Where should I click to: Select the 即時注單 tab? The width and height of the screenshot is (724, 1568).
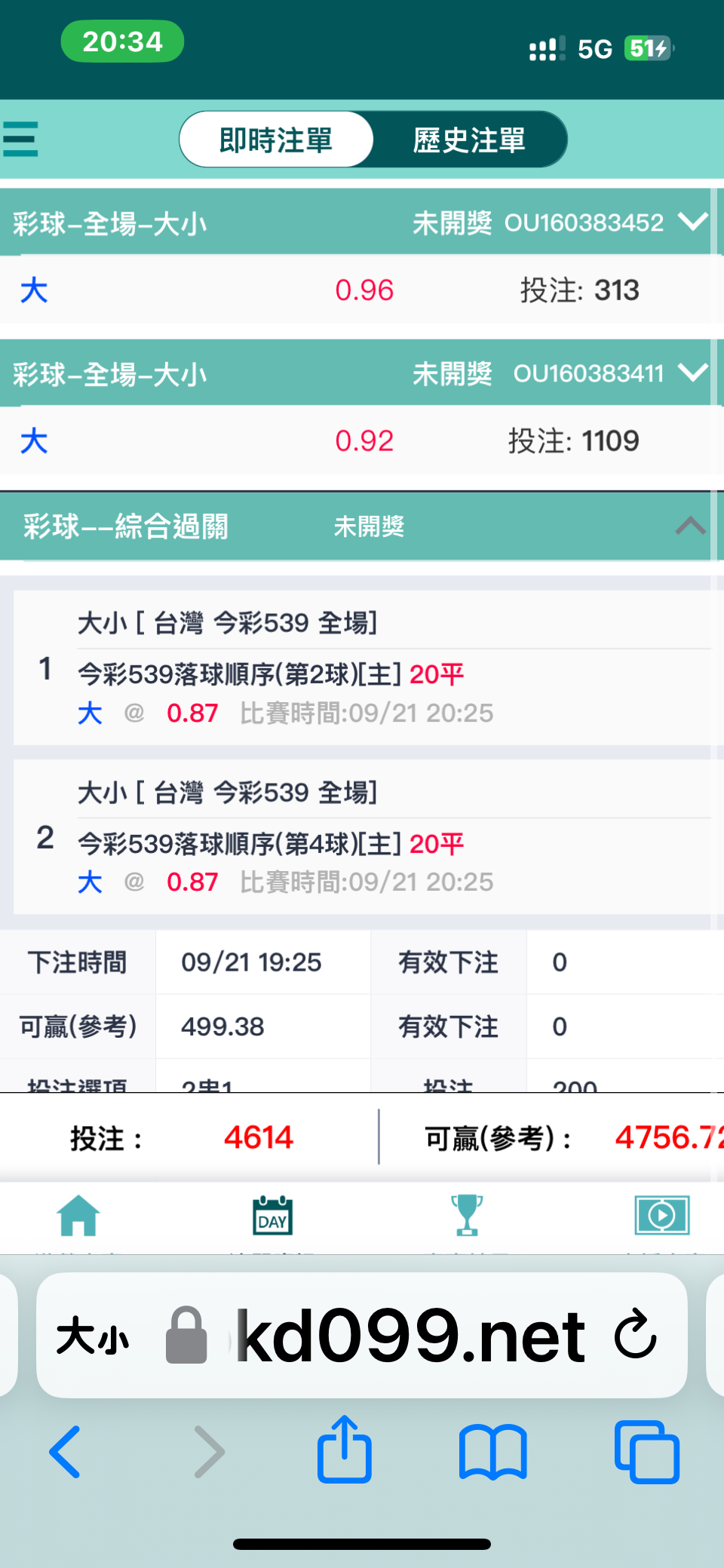tap(276, 140)
